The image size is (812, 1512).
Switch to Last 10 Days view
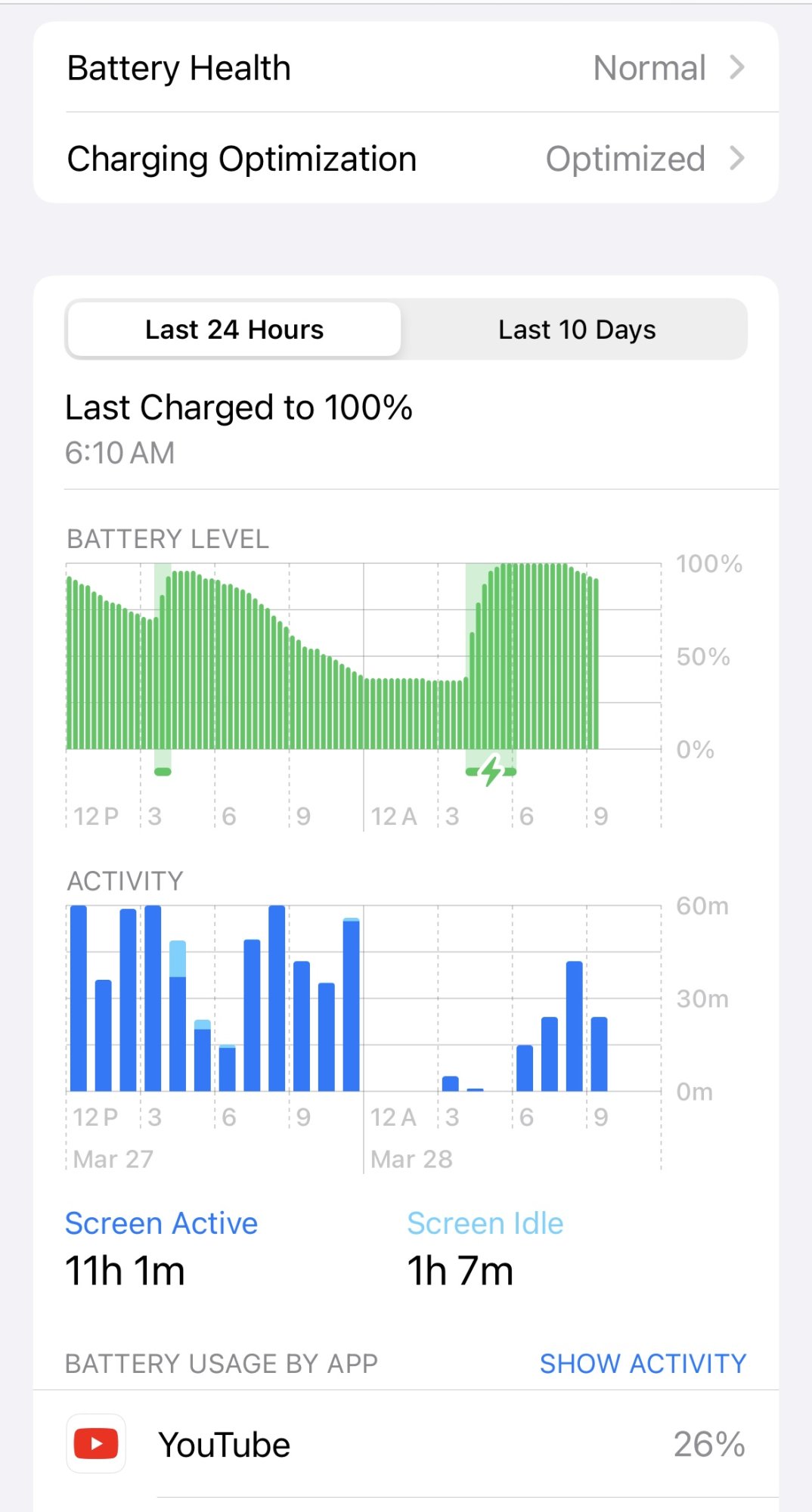[x=576, y=330]
